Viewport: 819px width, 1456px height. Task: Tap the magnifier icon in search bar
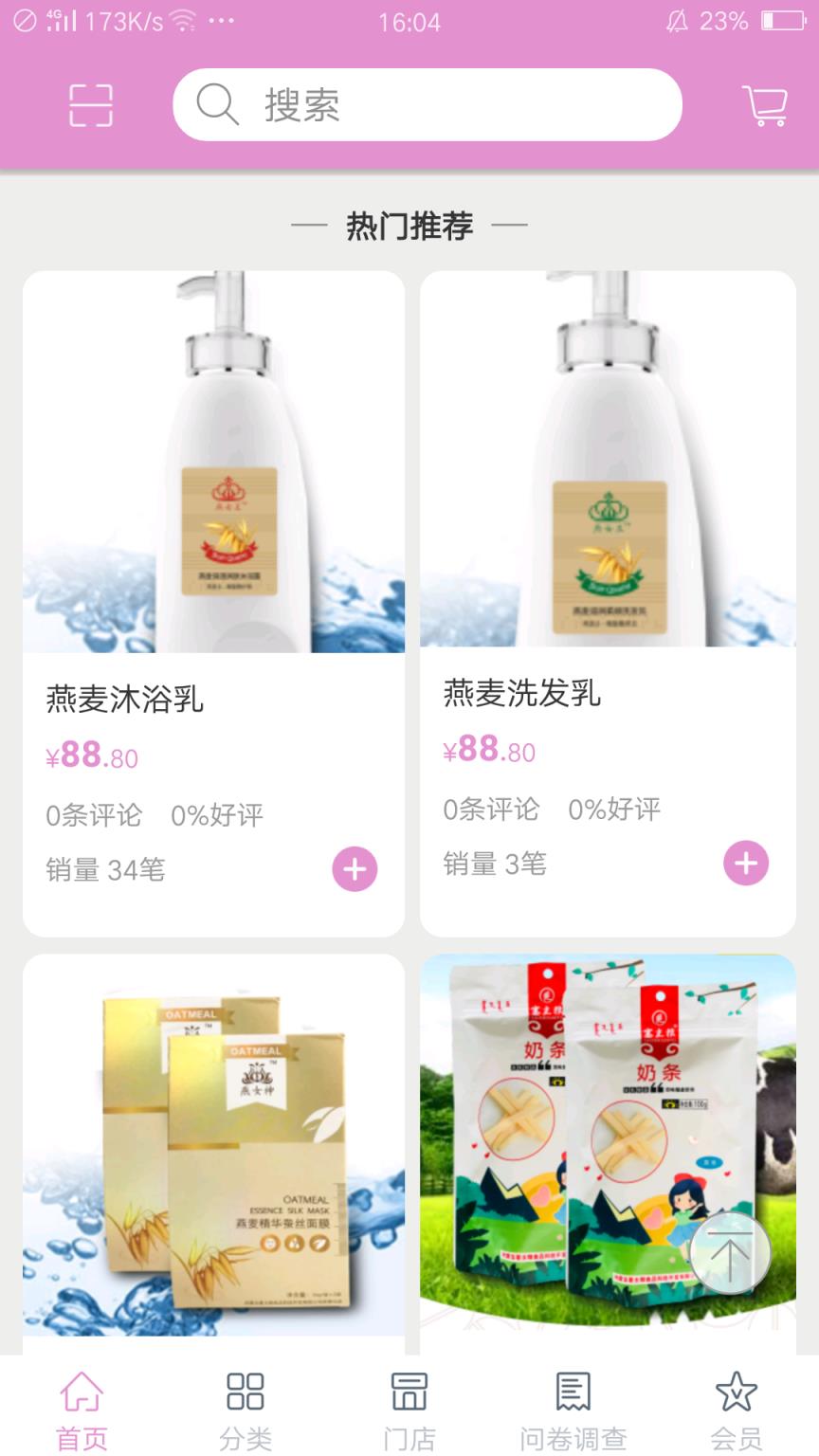coord(218,104)
